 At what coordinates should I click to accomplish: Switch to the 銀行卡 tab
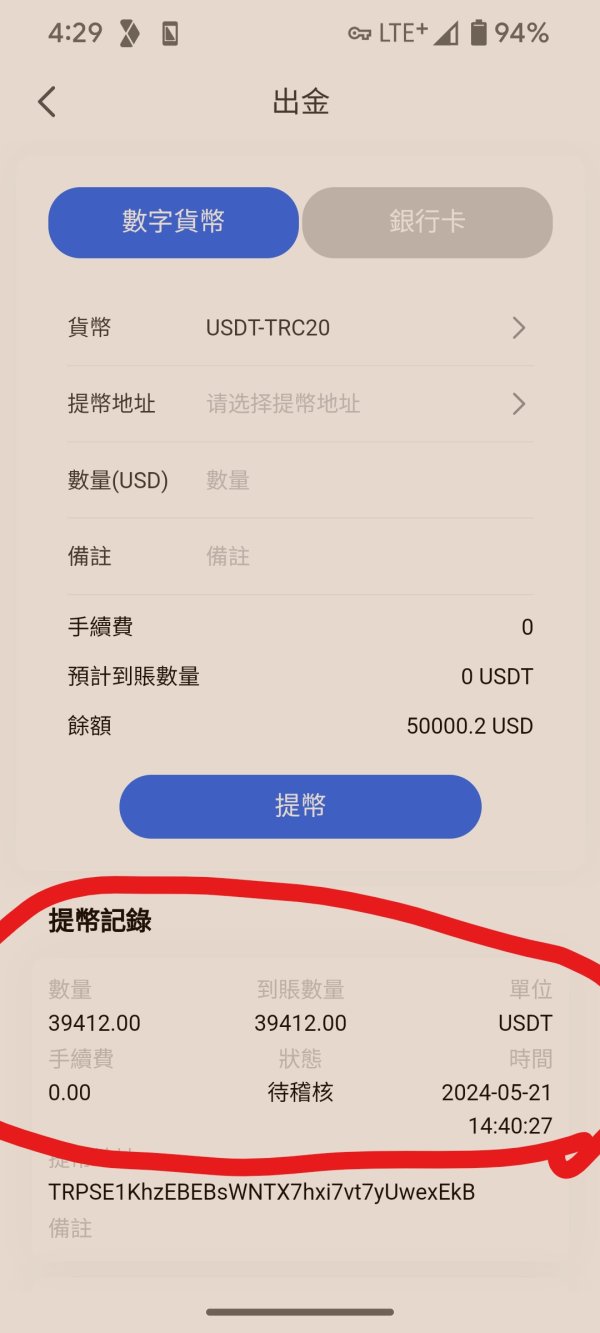click(x=427, y=222)
